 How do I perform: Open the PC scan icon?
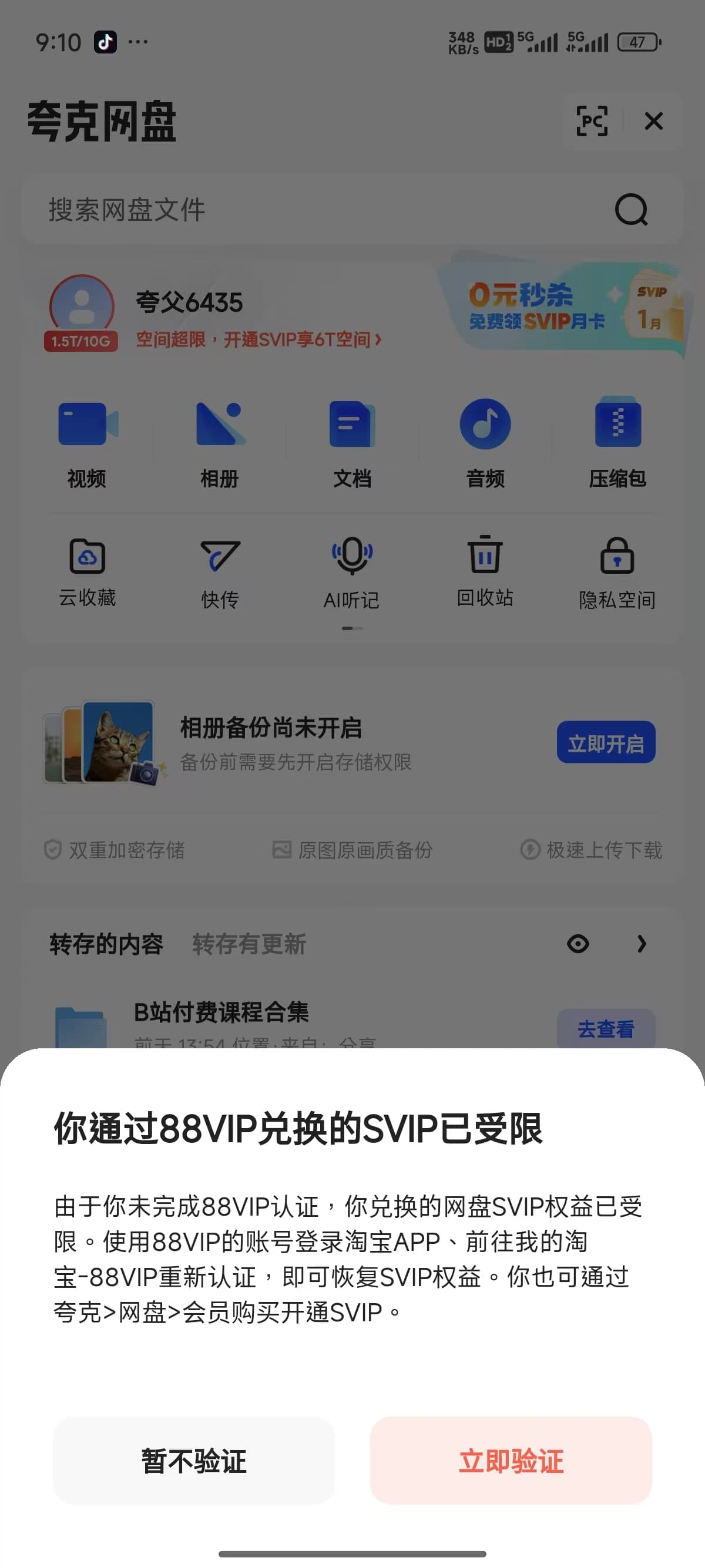click(592, 121)
